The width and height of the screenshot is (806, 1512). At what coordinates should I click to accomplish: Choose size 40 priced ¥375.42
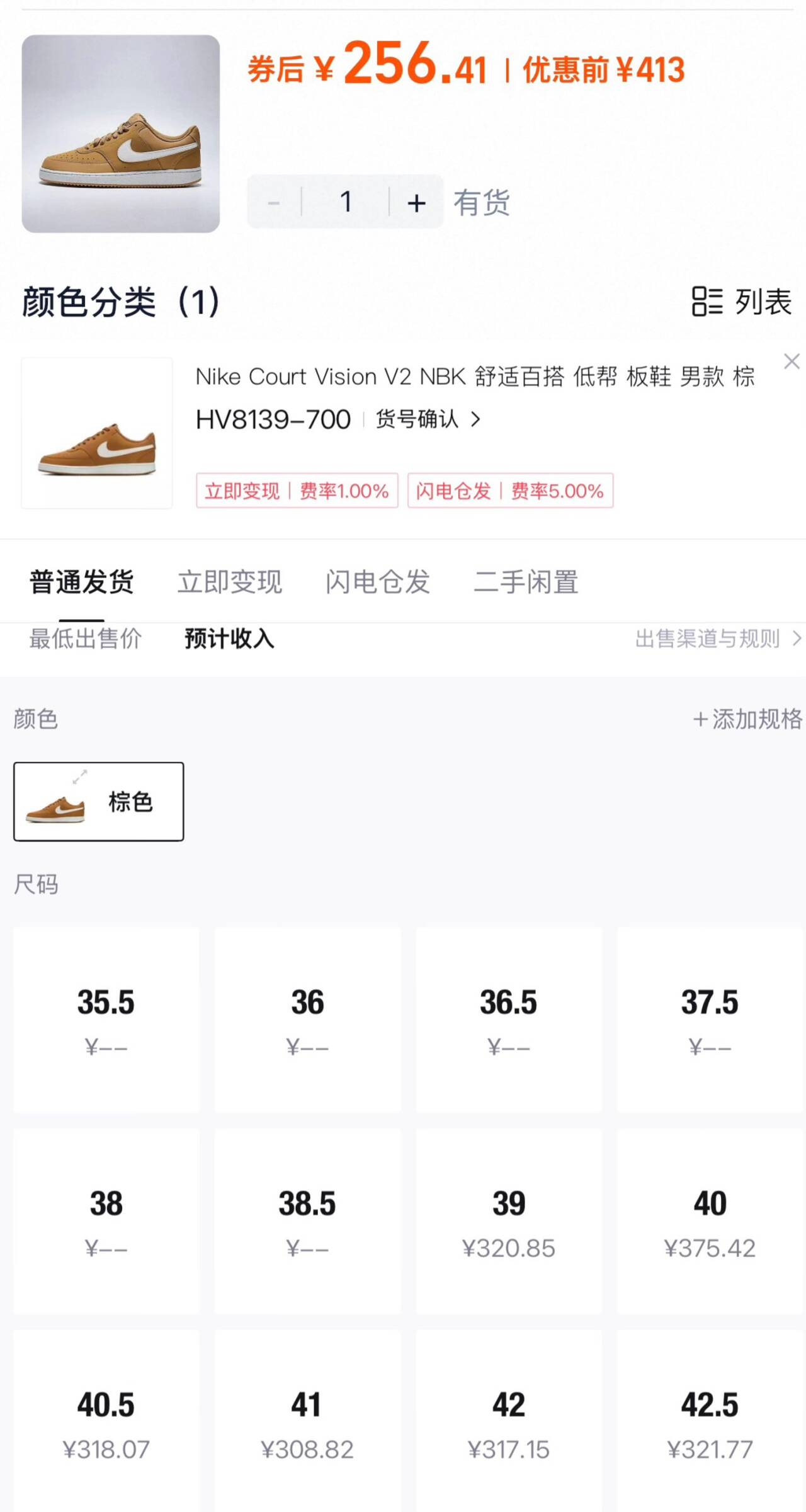(x=710, y=1222)
